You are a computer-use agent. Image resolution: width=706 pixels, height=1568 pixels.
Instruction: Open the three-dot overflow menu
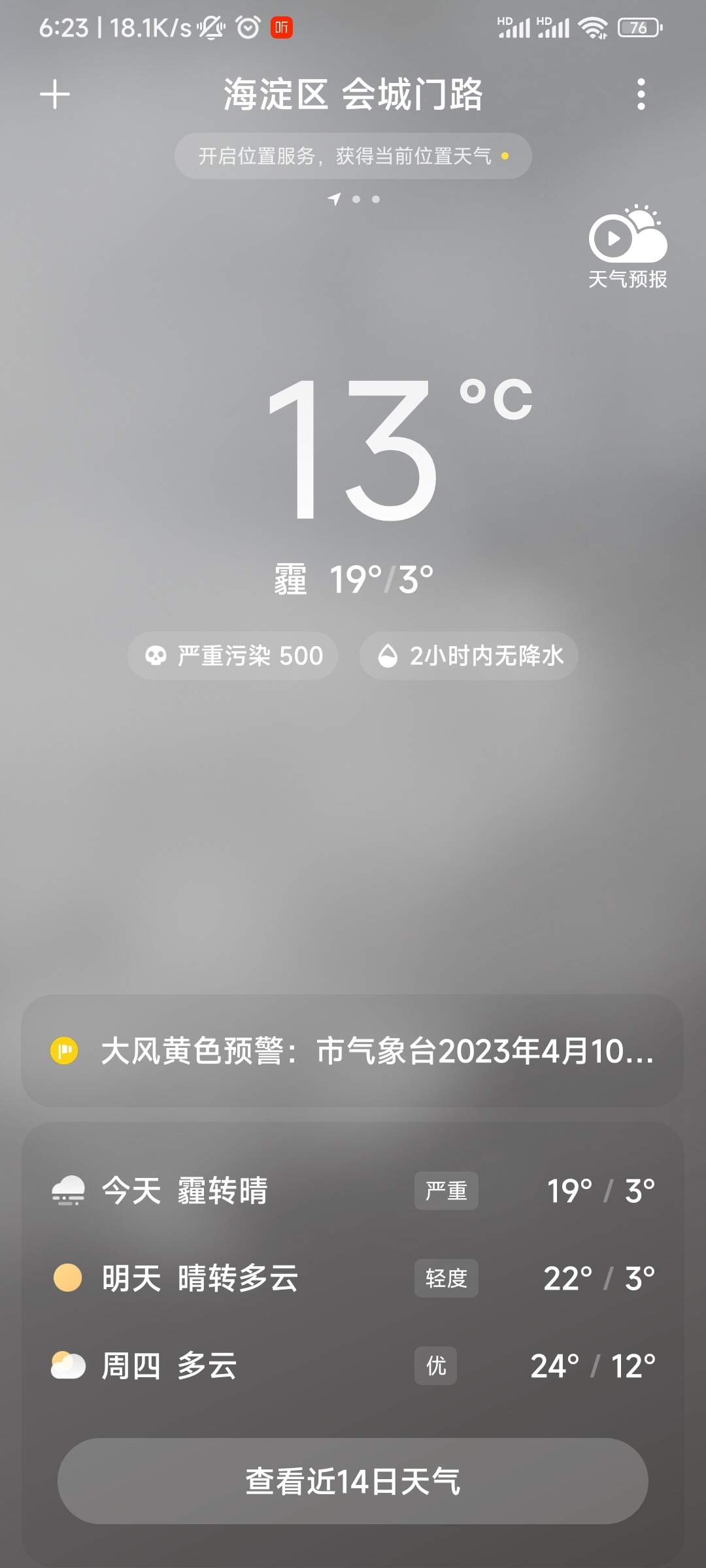point(641,95)
